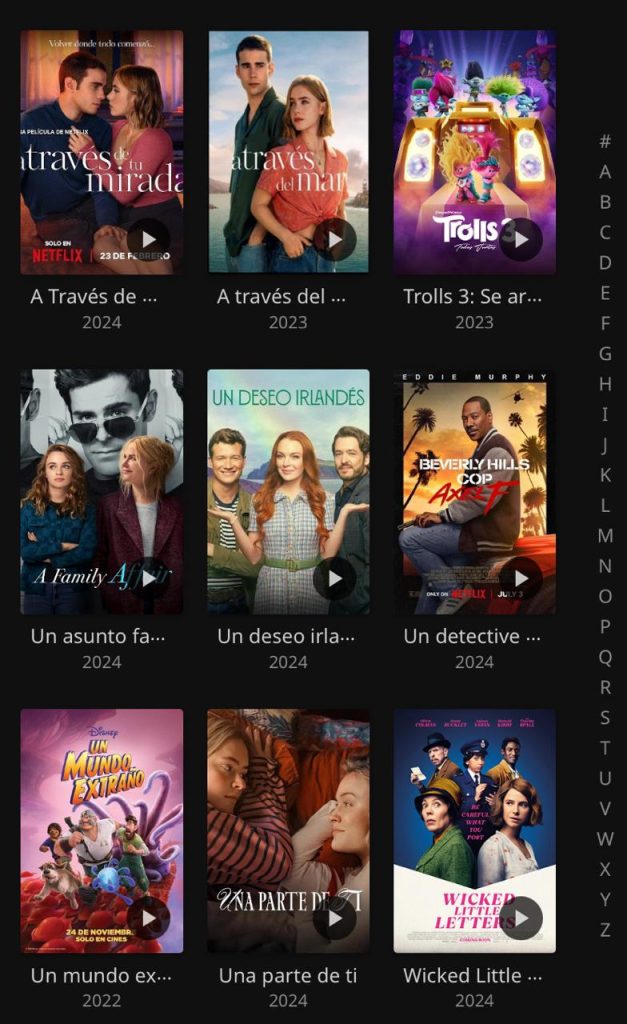The height and width of the screenshot is (1024, 627).
Task: Go to letter W in the alphabet index
Action: (605, 839)
